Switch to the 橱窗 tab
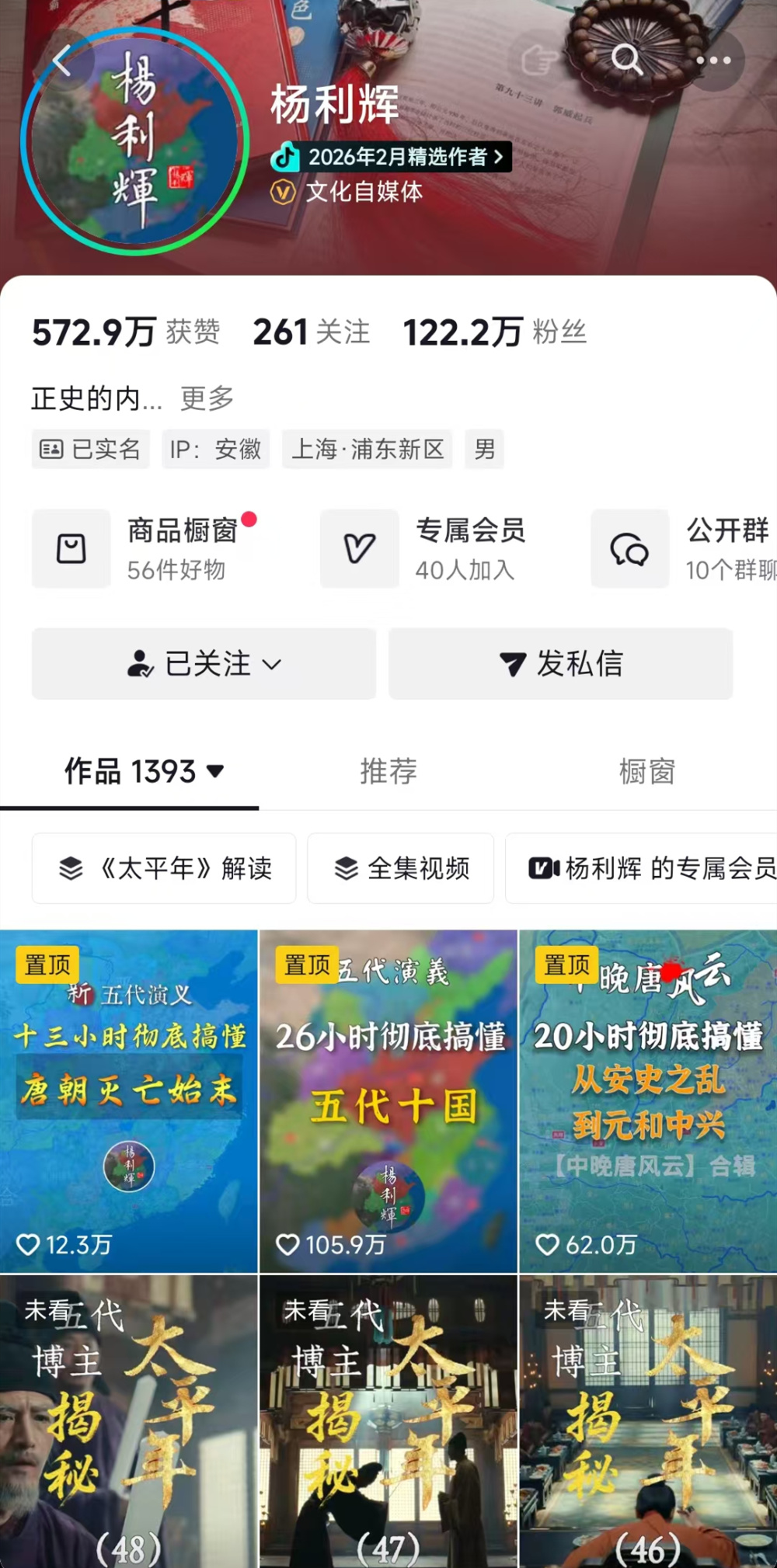 (646, 772)
